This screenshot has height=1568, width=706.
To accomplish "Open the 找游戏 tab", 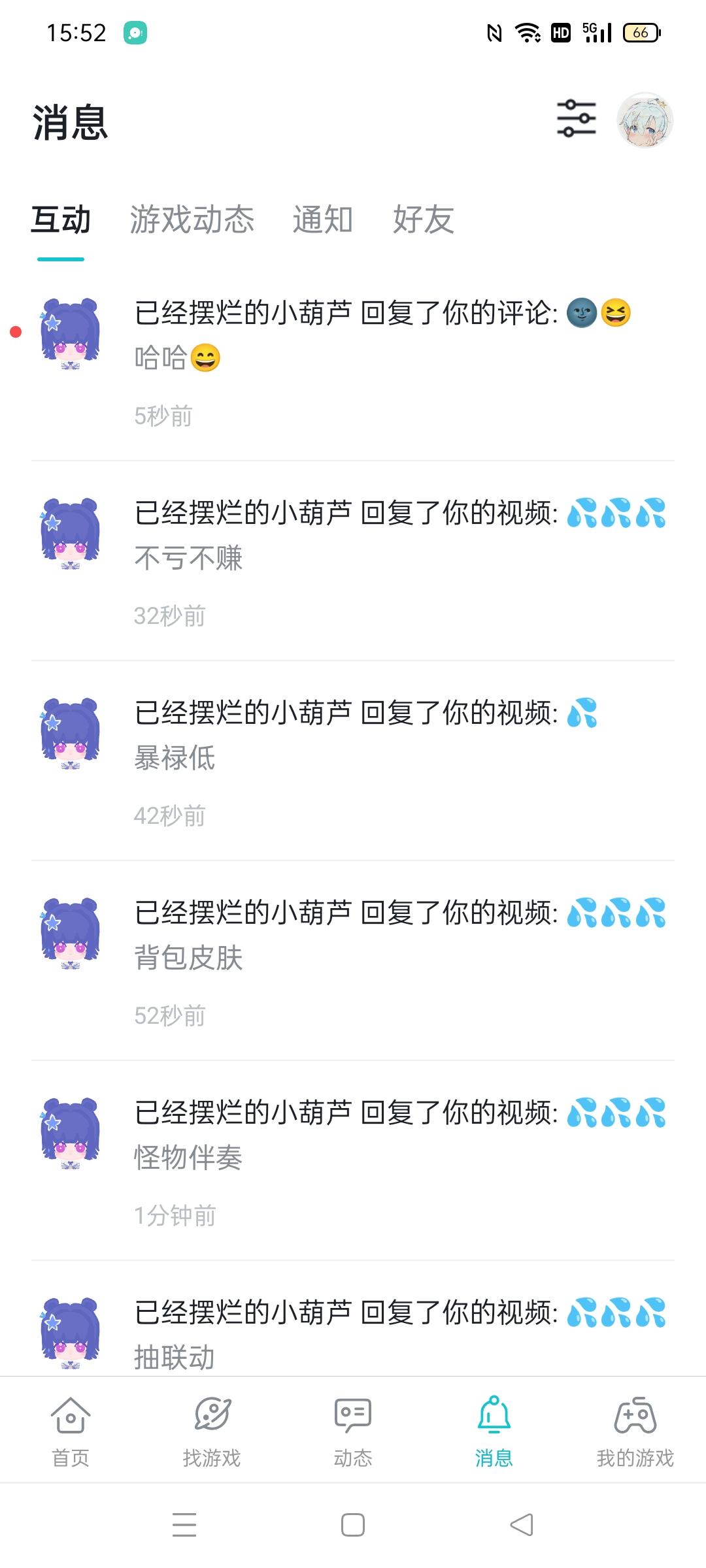I will (212, 1429).
